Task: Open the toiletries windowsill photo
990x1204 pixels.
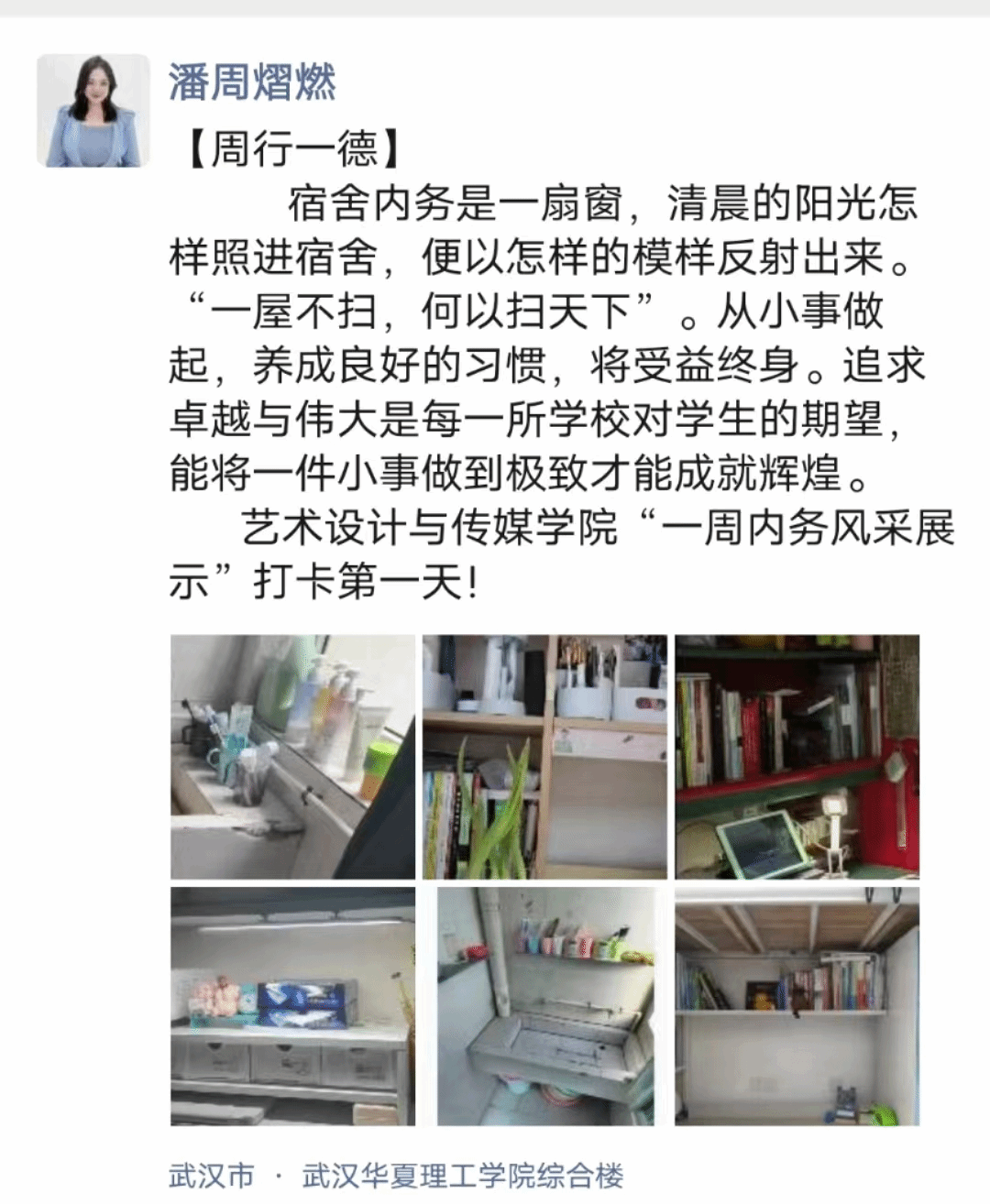Action: pyautogui.click(x=292, y=757)
